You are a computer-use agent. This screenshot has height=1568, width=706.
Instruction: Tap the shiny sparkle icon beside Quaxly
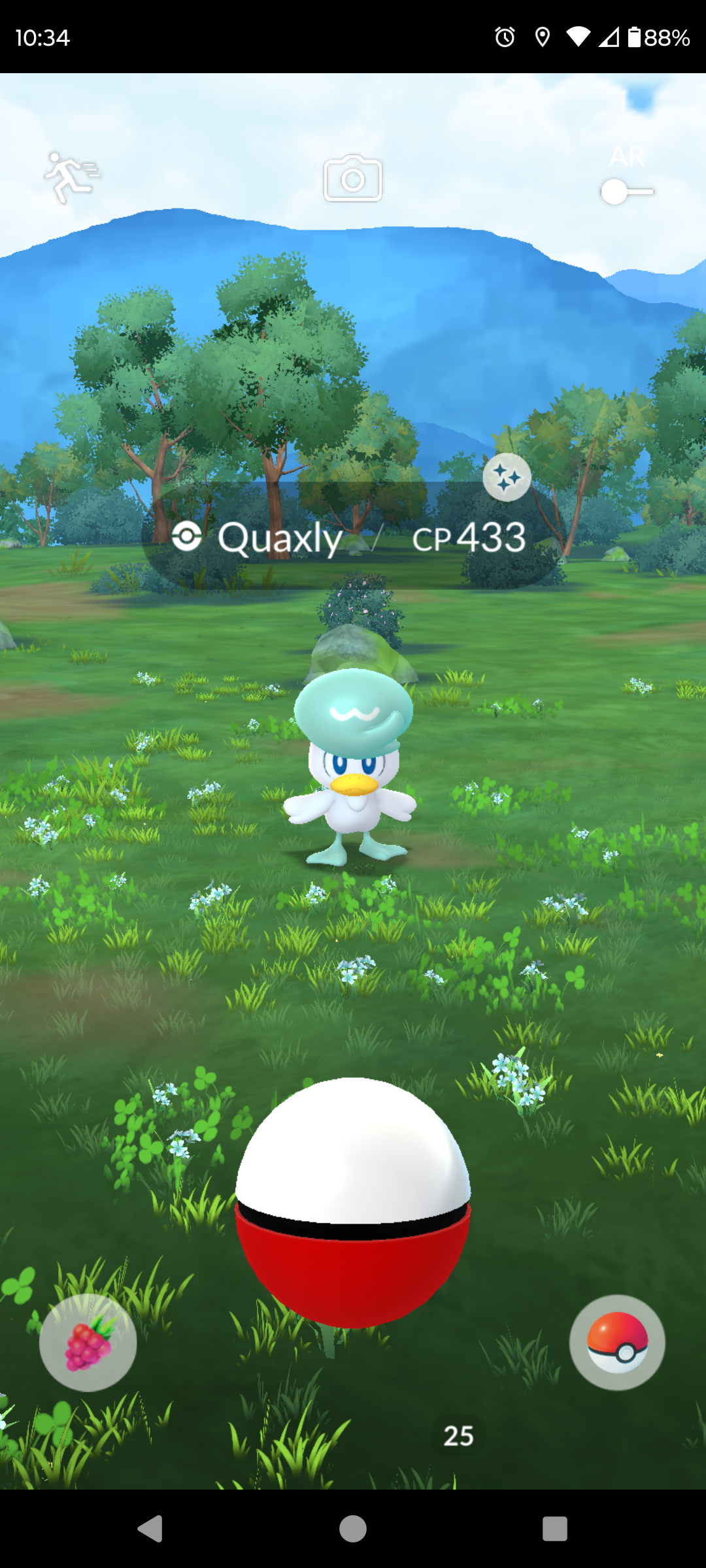[x=507, y=478]
